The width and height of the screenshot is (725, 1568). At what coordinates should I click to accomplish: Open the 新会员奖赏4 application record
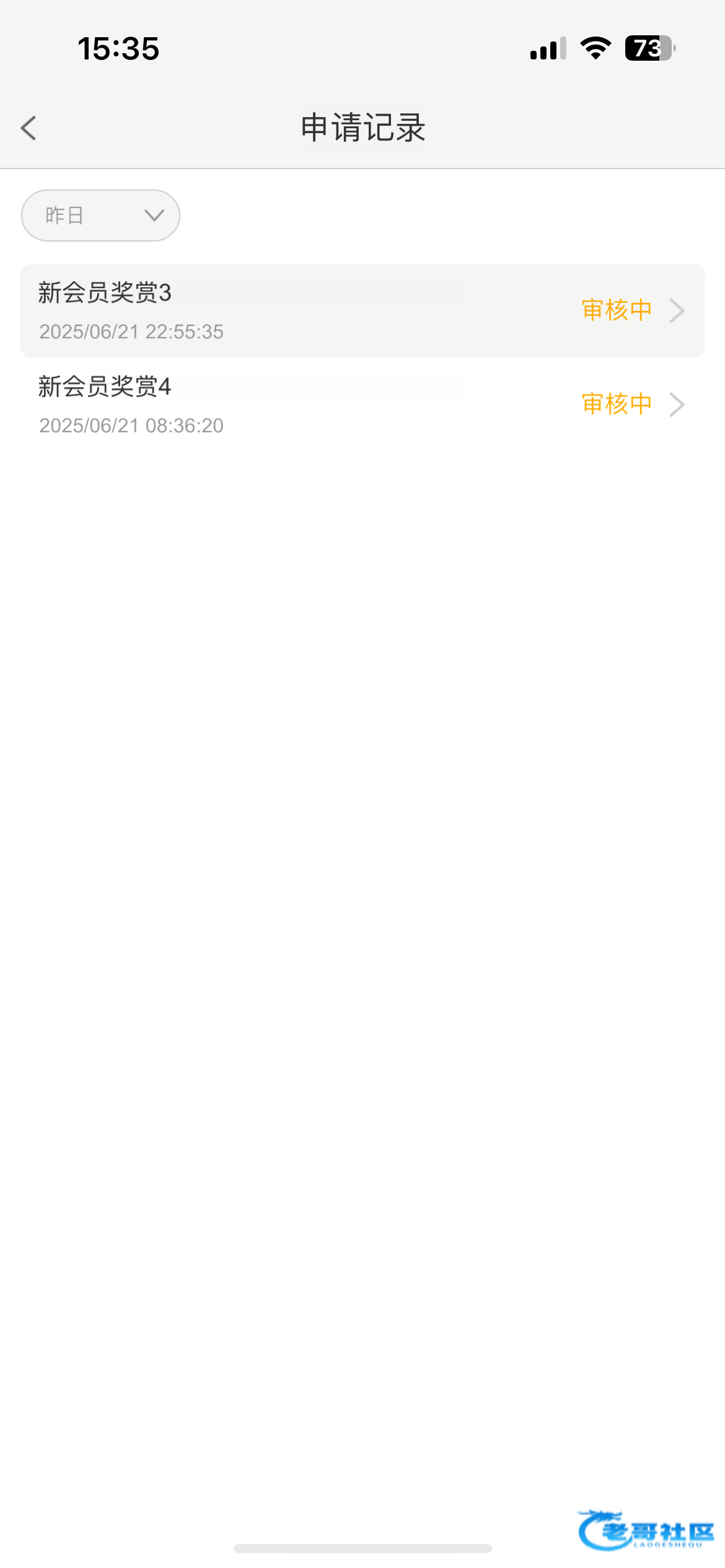(x=362, y=405)
